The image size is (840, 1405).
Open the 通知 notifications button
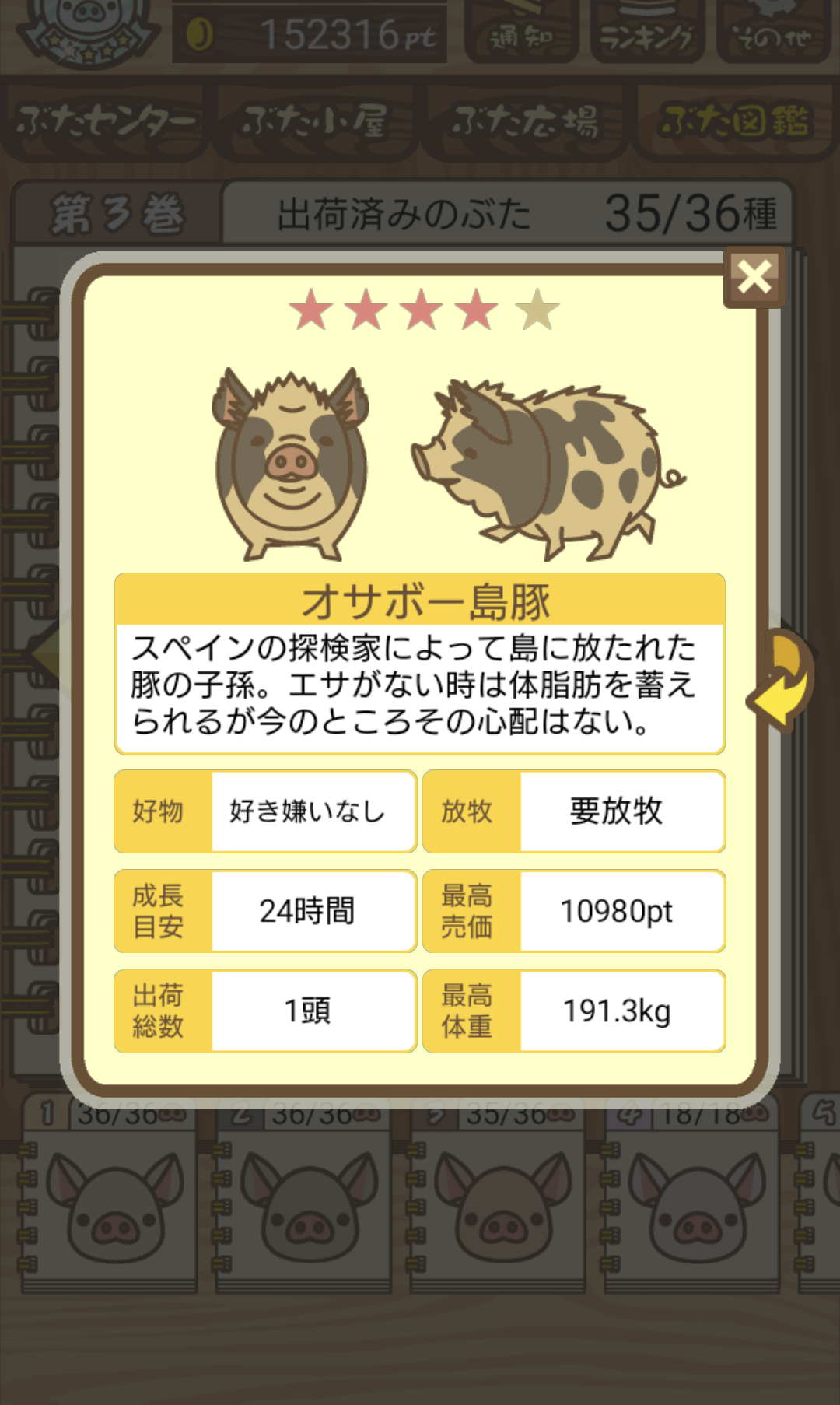[521, 31]
